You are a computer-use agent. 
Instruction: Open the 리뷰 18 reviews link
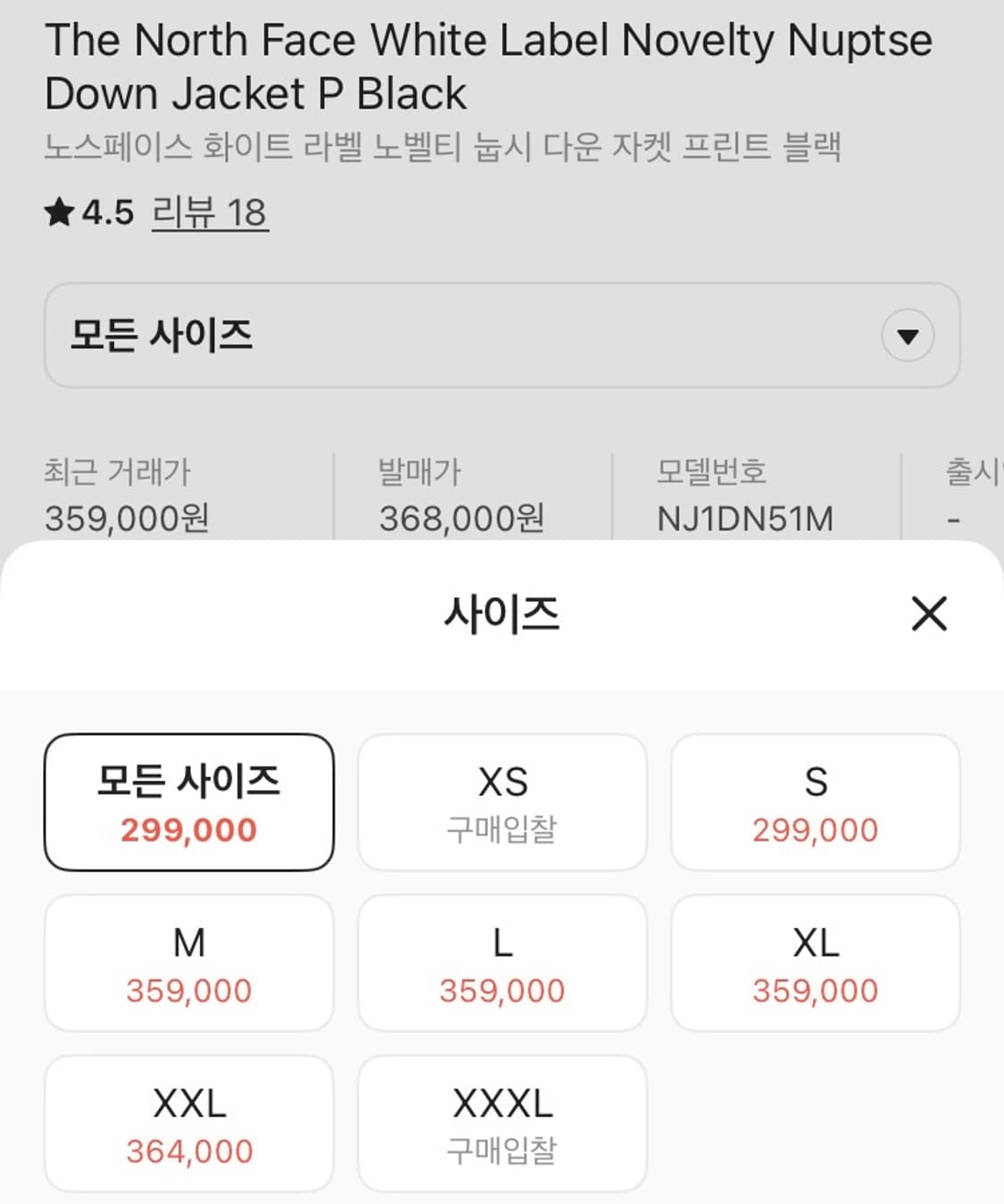tap(208, 212)
